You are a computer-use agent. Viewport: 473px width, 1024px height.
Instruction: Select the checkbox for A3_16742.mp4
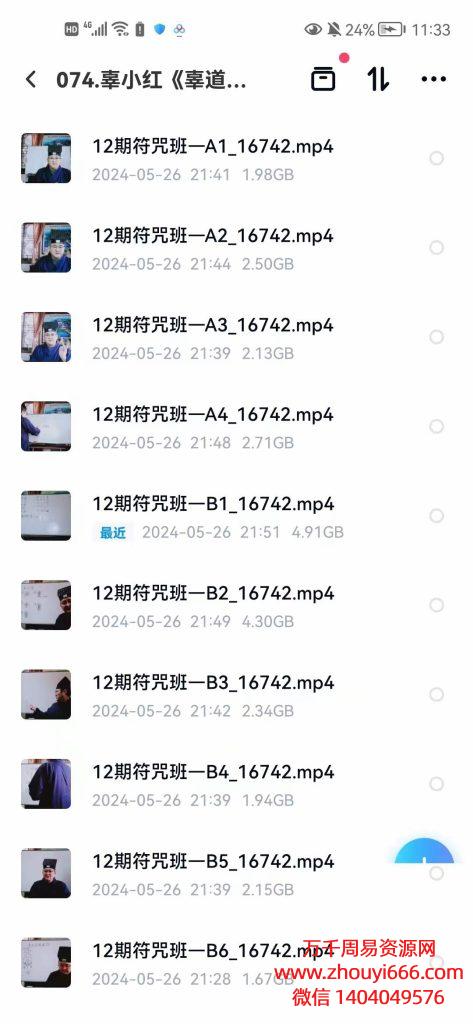pyautogui.click(x=436, y=337)
